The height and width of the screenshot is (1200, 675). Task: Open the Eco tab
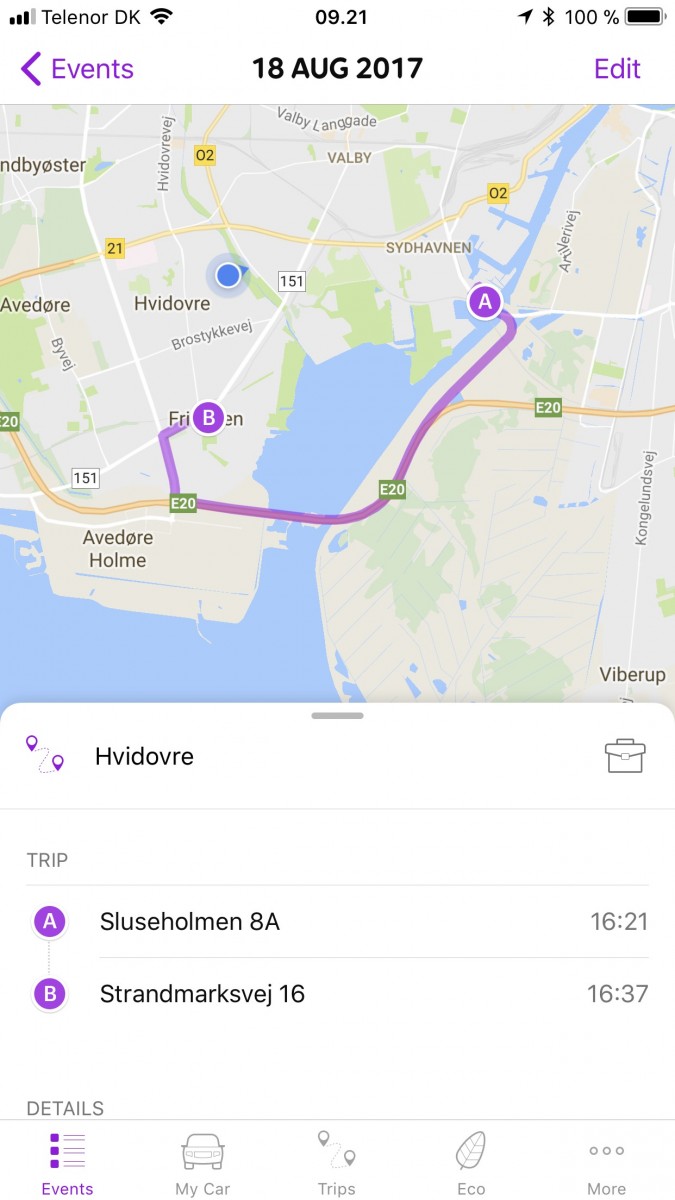pos(471,1163)
